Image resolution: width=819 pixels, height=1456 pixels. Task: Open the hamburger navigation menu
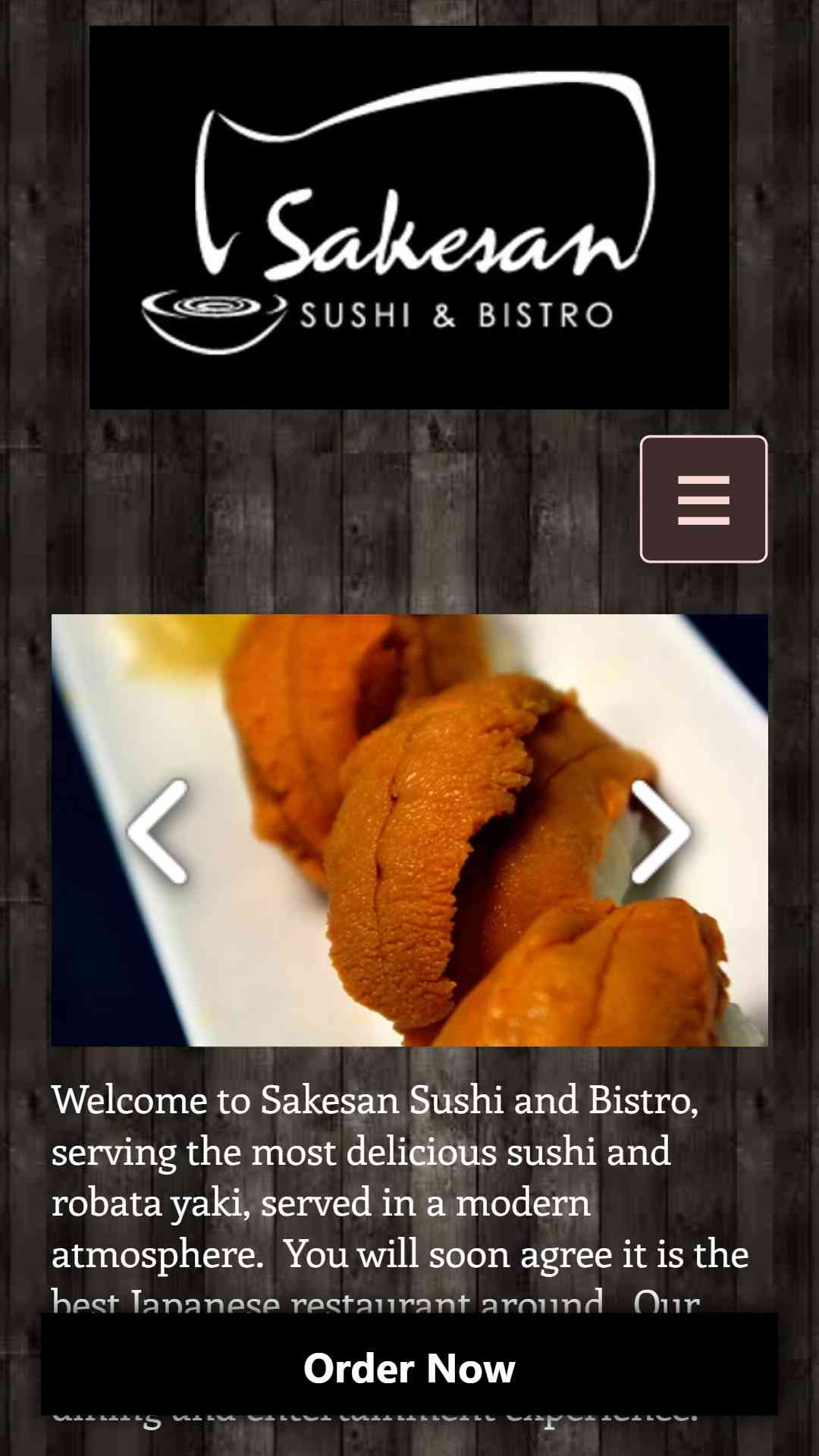point(703,499)
